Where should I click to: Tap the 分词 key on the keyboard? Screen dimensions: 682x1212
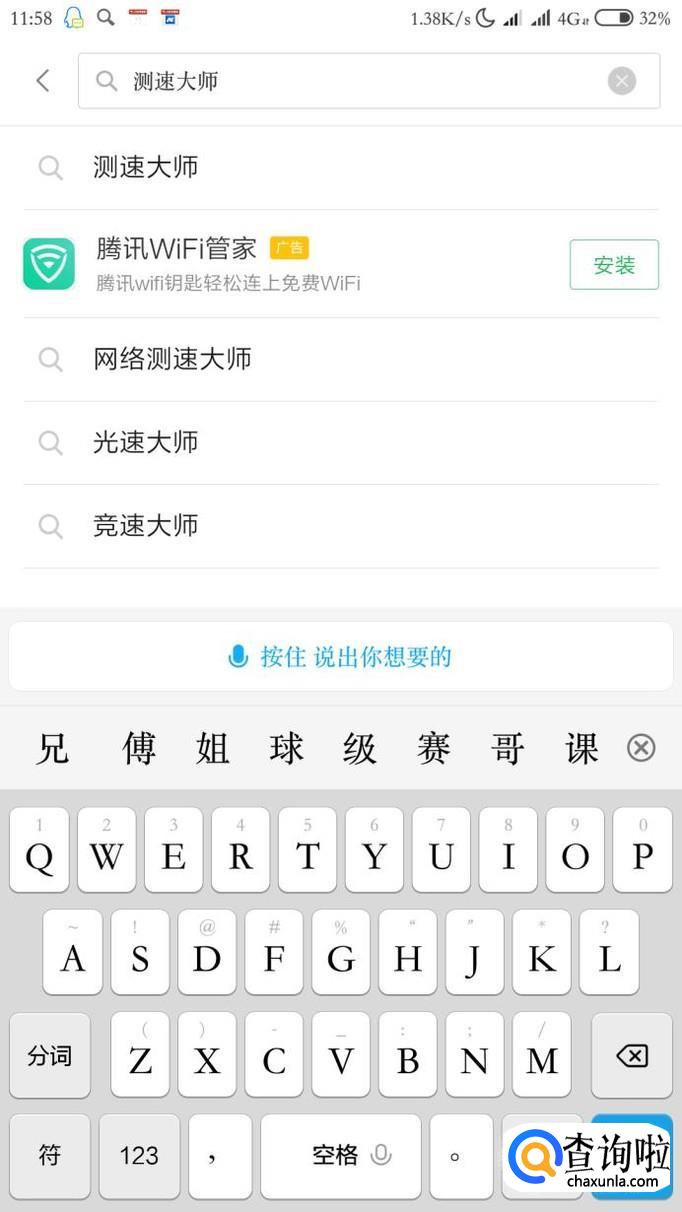coord(50,1056)
